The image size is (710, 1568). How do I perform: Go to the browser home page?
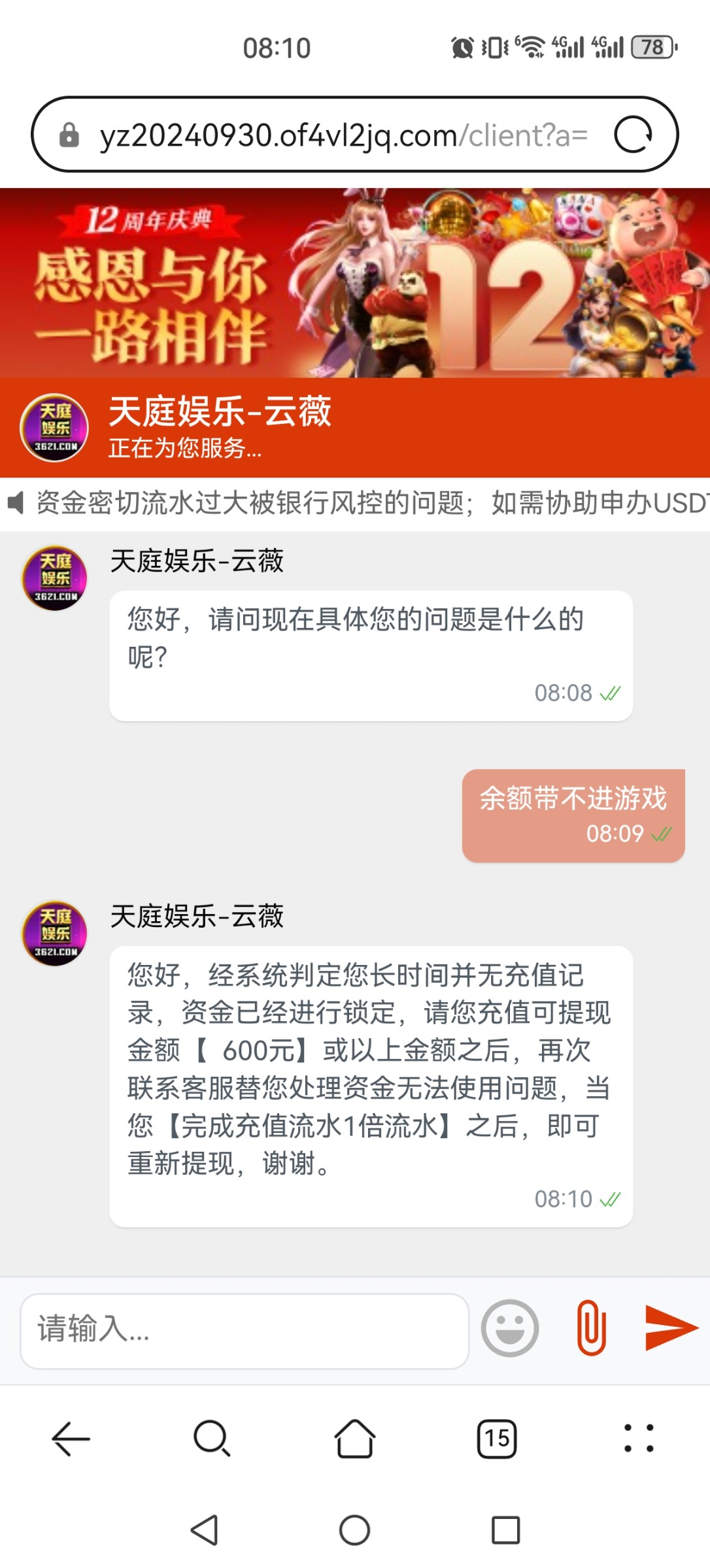pos(355,1438)
